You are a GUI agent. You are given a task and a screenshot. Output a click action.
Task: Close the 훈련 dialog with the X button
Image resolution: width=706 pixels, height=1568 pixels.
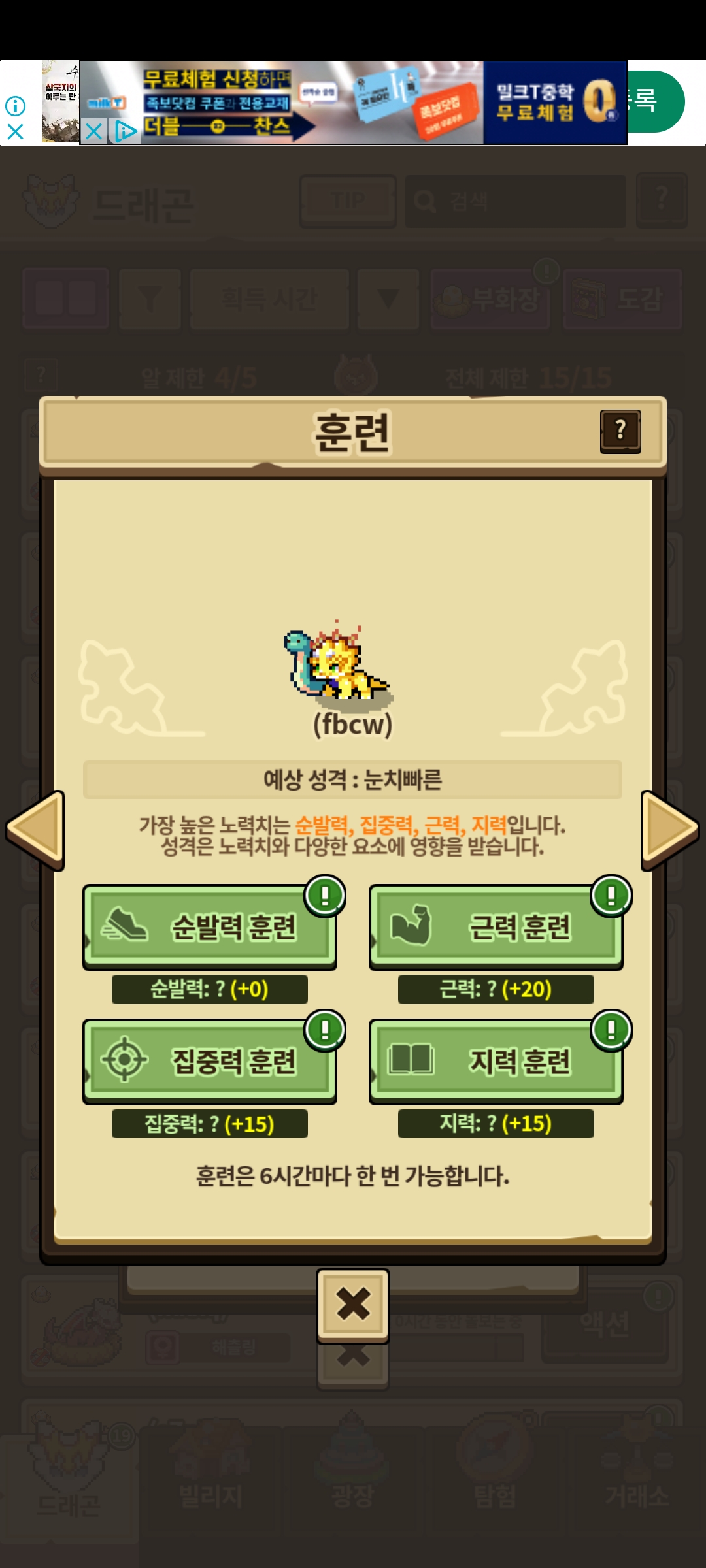pos(353,1305)
